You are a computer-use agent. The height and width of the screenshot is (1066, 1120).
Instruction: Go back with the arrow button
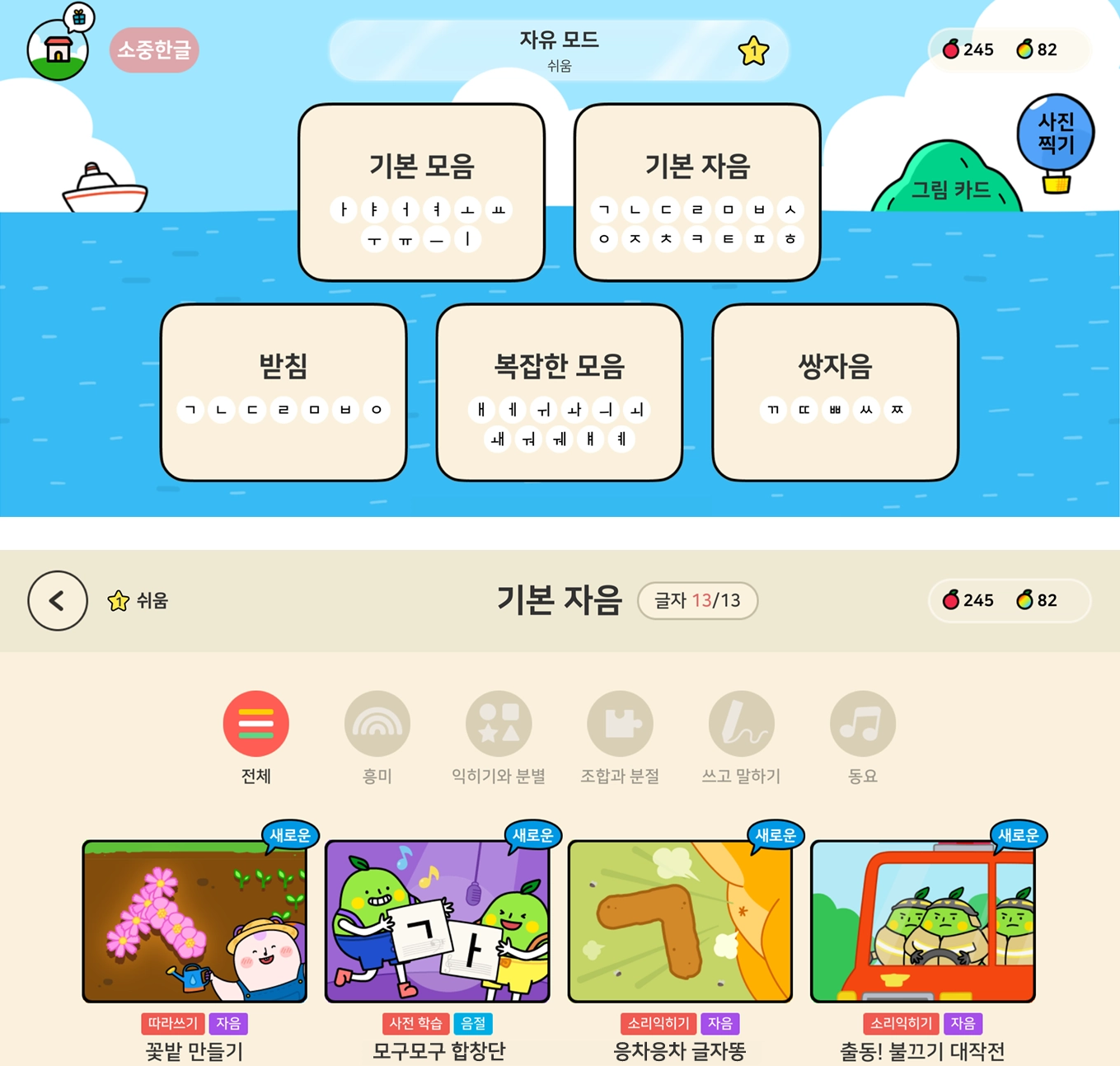pyautogui.click(x=58, y=600)
